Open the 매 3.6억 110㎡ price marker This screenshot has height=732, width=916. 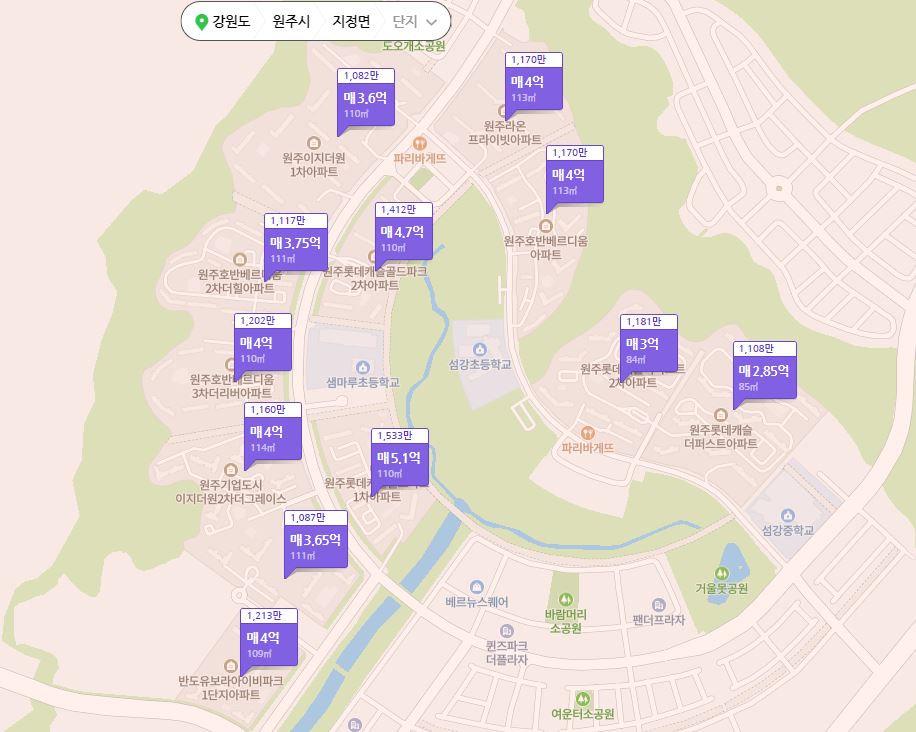tap(366, 97)
